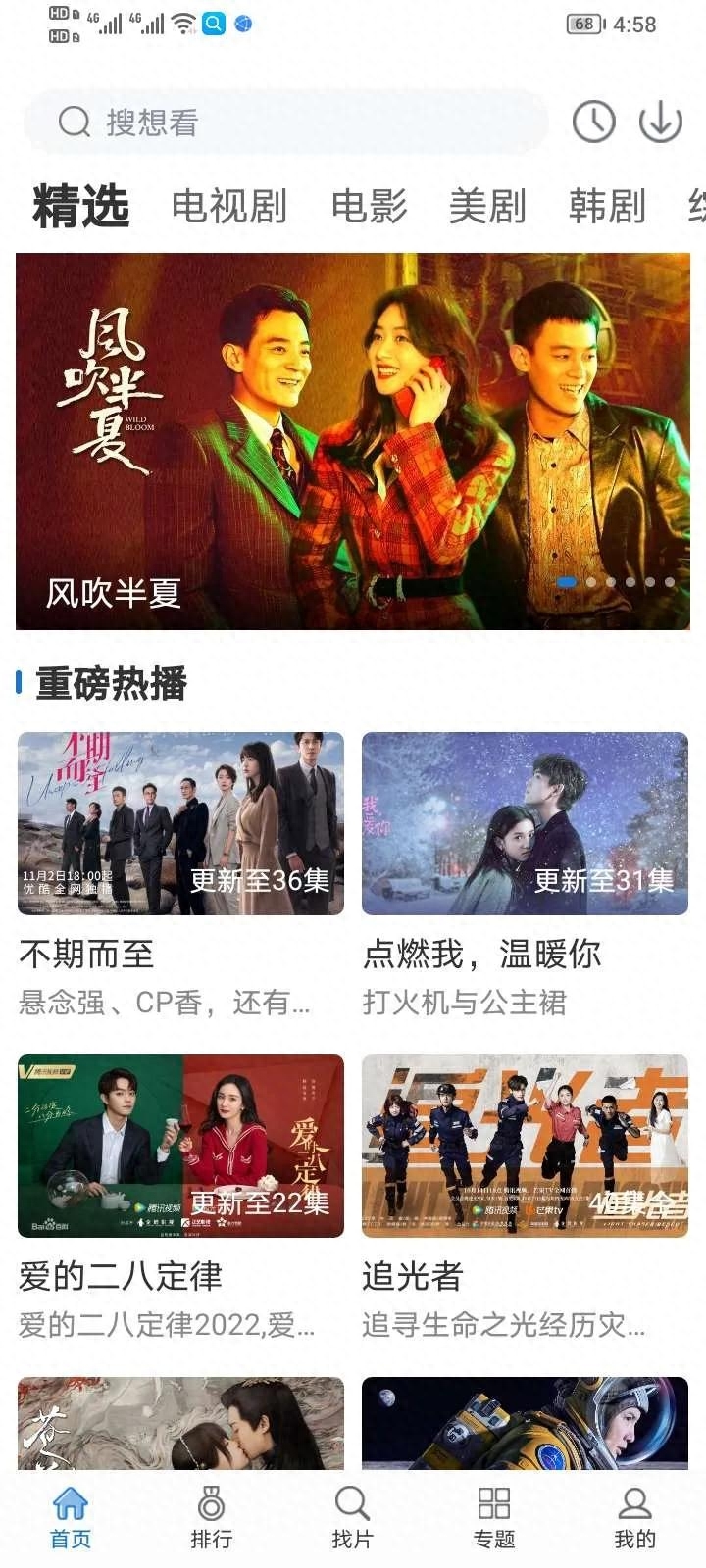Screen dimensions: 706x1568
Task: Switch to the 电视剧 category tab
Action: tap(228, 206)
